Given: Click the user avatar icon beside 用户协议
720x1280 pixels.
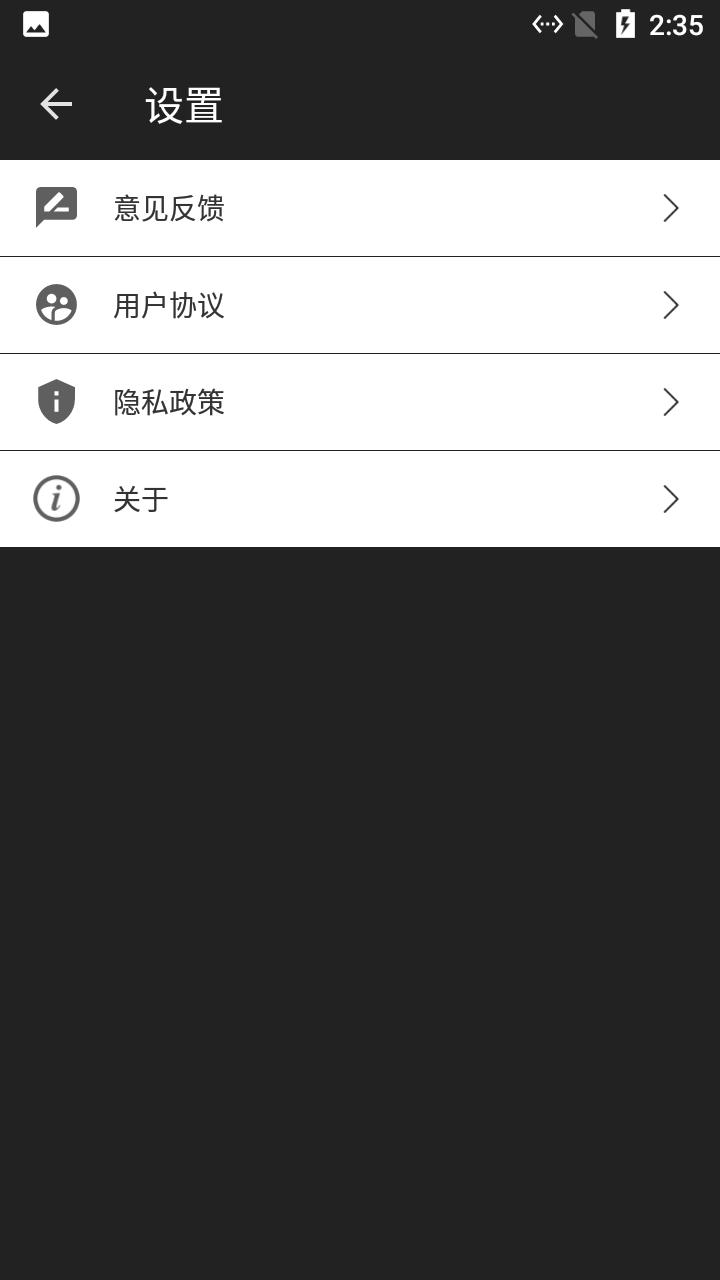Looking at the screenshot, I should coord(57,305).
